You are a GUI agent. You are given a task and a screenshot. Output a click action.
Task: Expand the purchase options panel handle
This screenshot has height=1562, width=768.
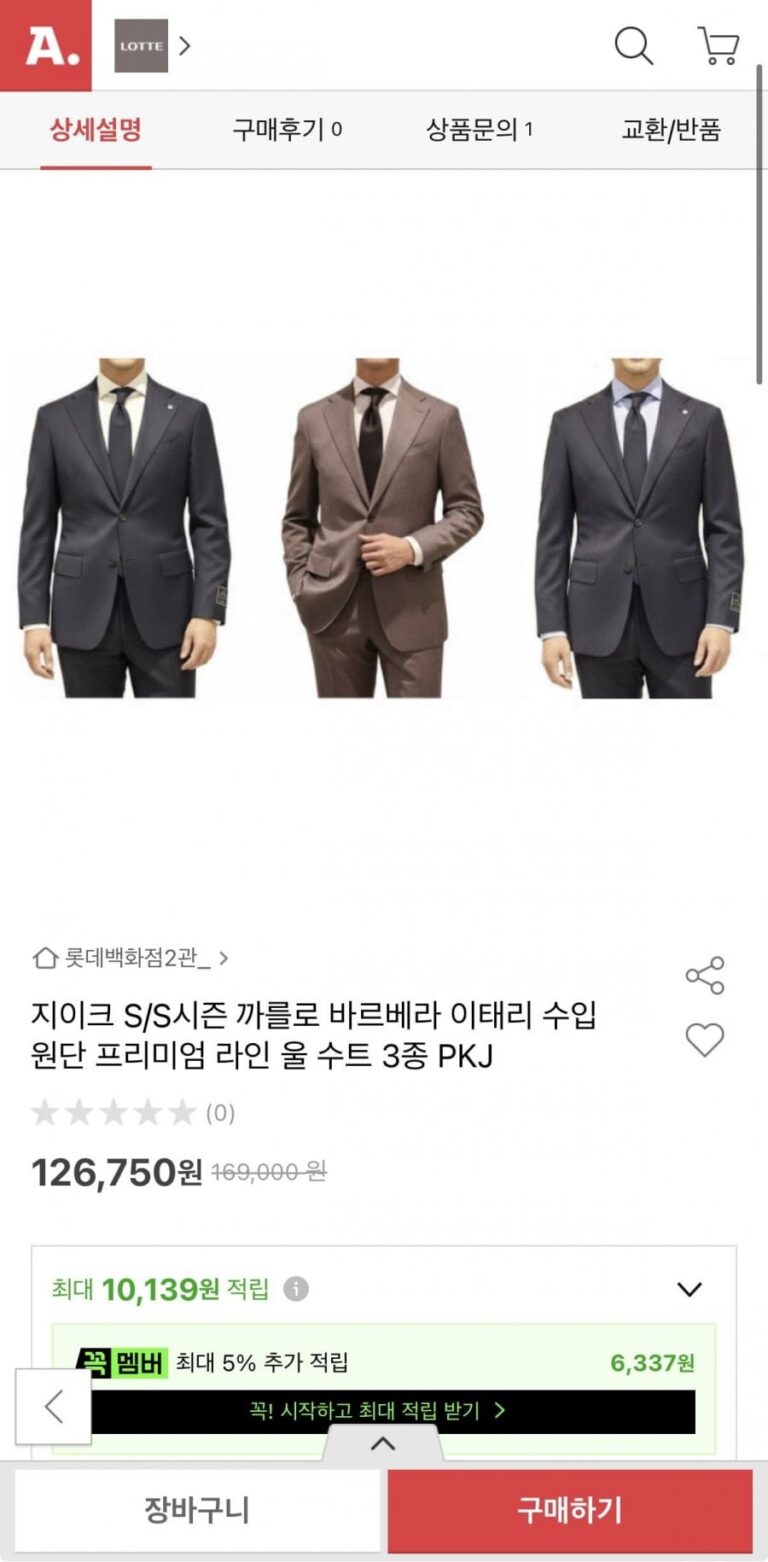click(383, 1443)
